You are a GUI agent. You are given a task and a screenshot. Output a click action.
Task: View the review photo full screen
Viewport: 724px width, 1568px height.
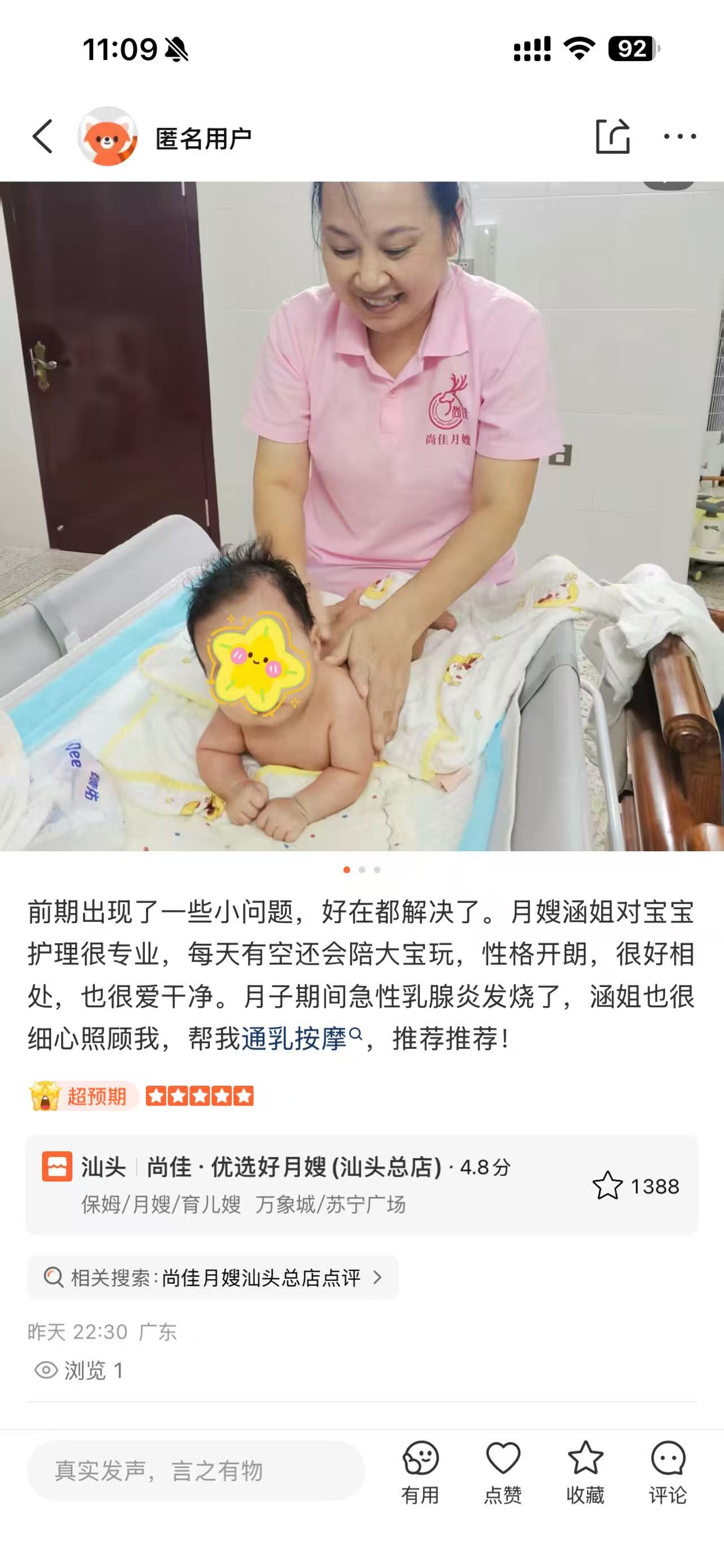[x=361, y=516]
